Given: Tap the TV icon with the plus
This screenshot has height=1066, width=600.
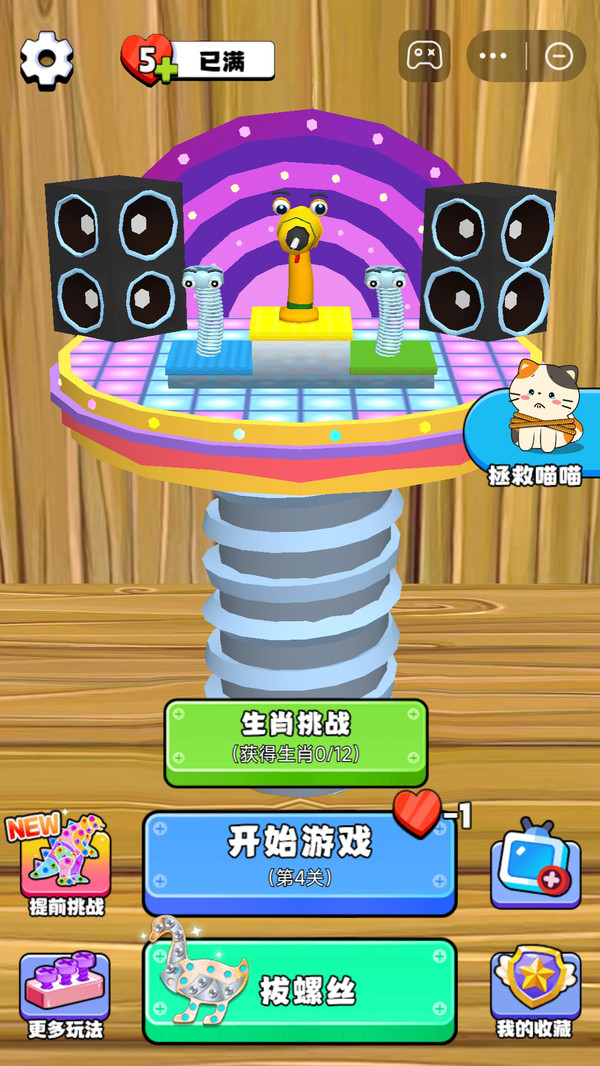Looking at the screenshot, I should pos(535,864).
